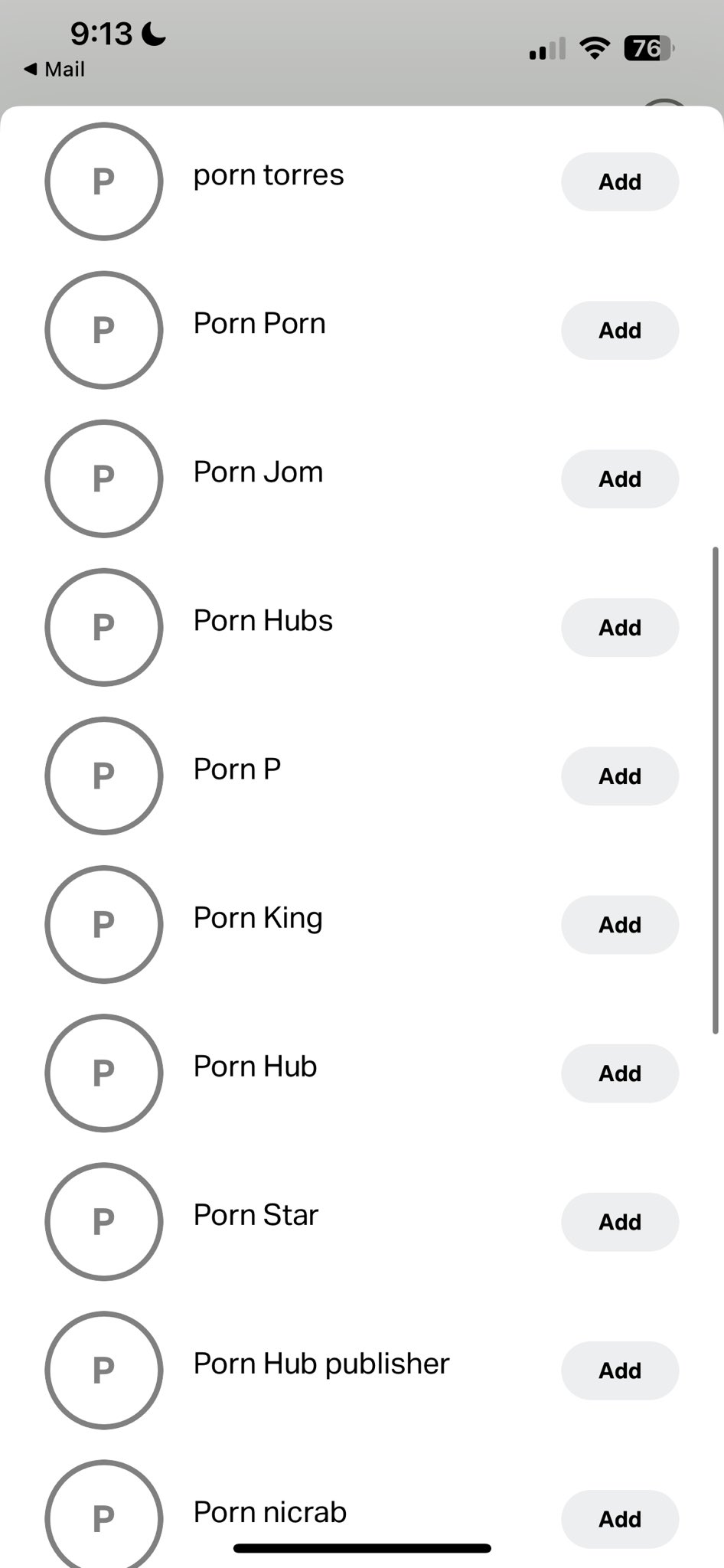Open the Porn Jom profile avatar

click(104, 479)
